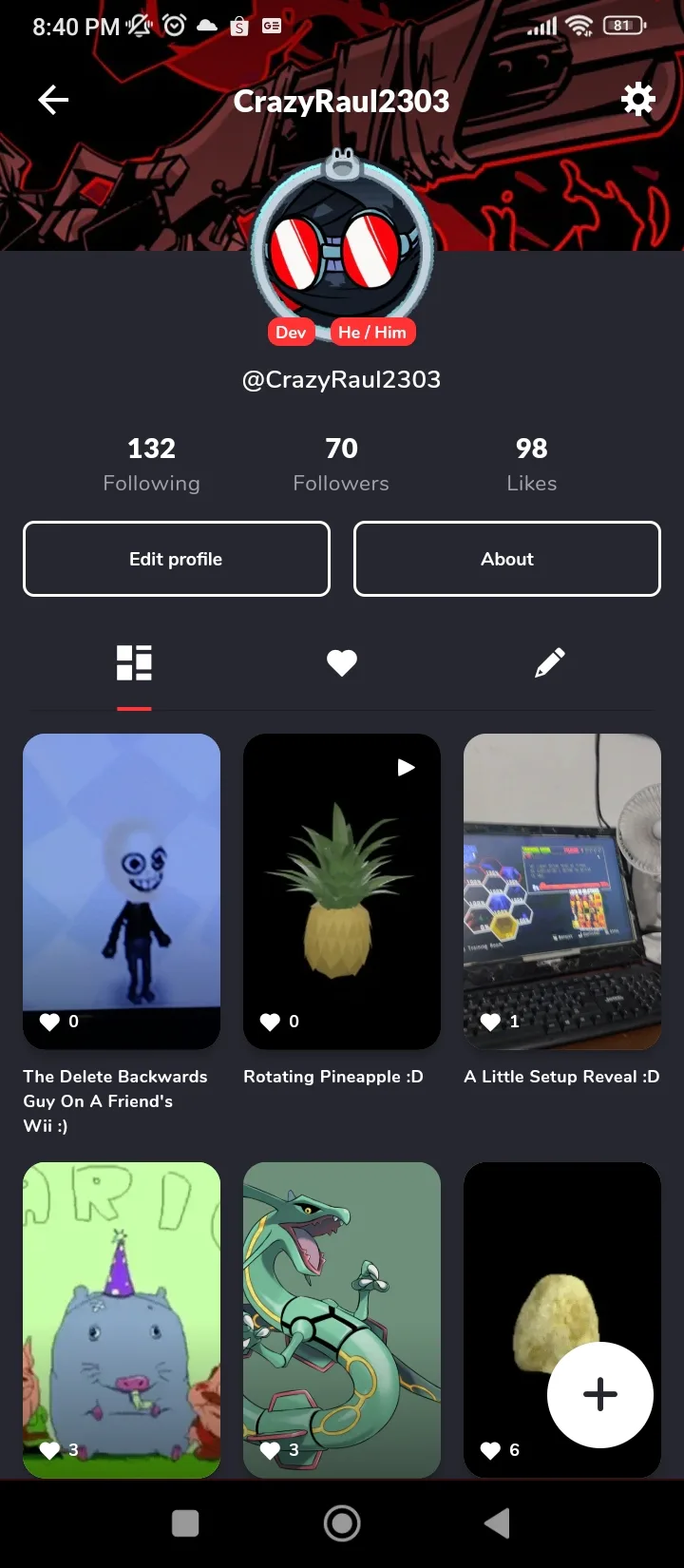
Task: Create a new post with plus button
Action: tap(599, 1394)
